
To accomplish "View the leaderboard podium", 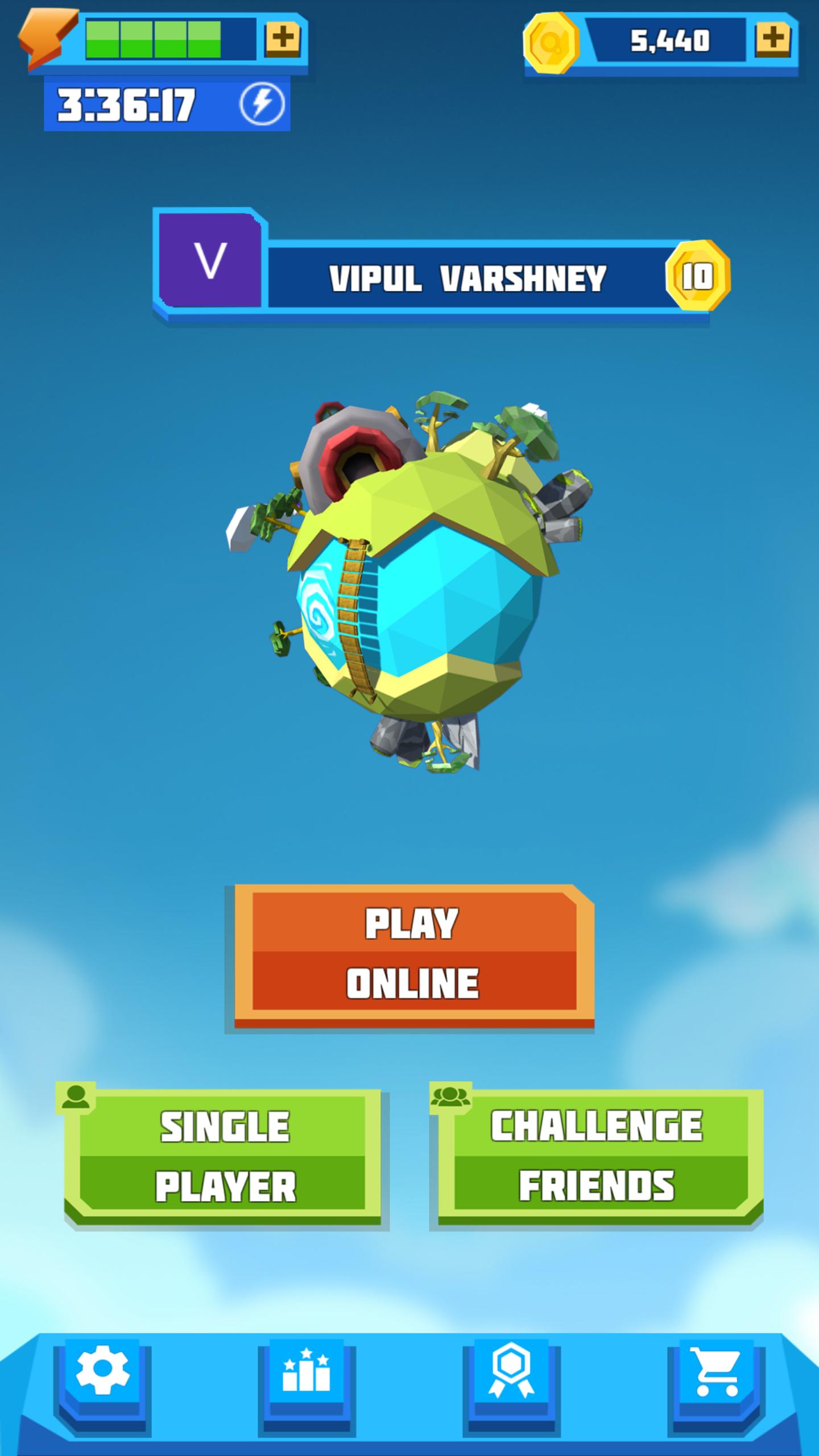I will coord(307,1372).
